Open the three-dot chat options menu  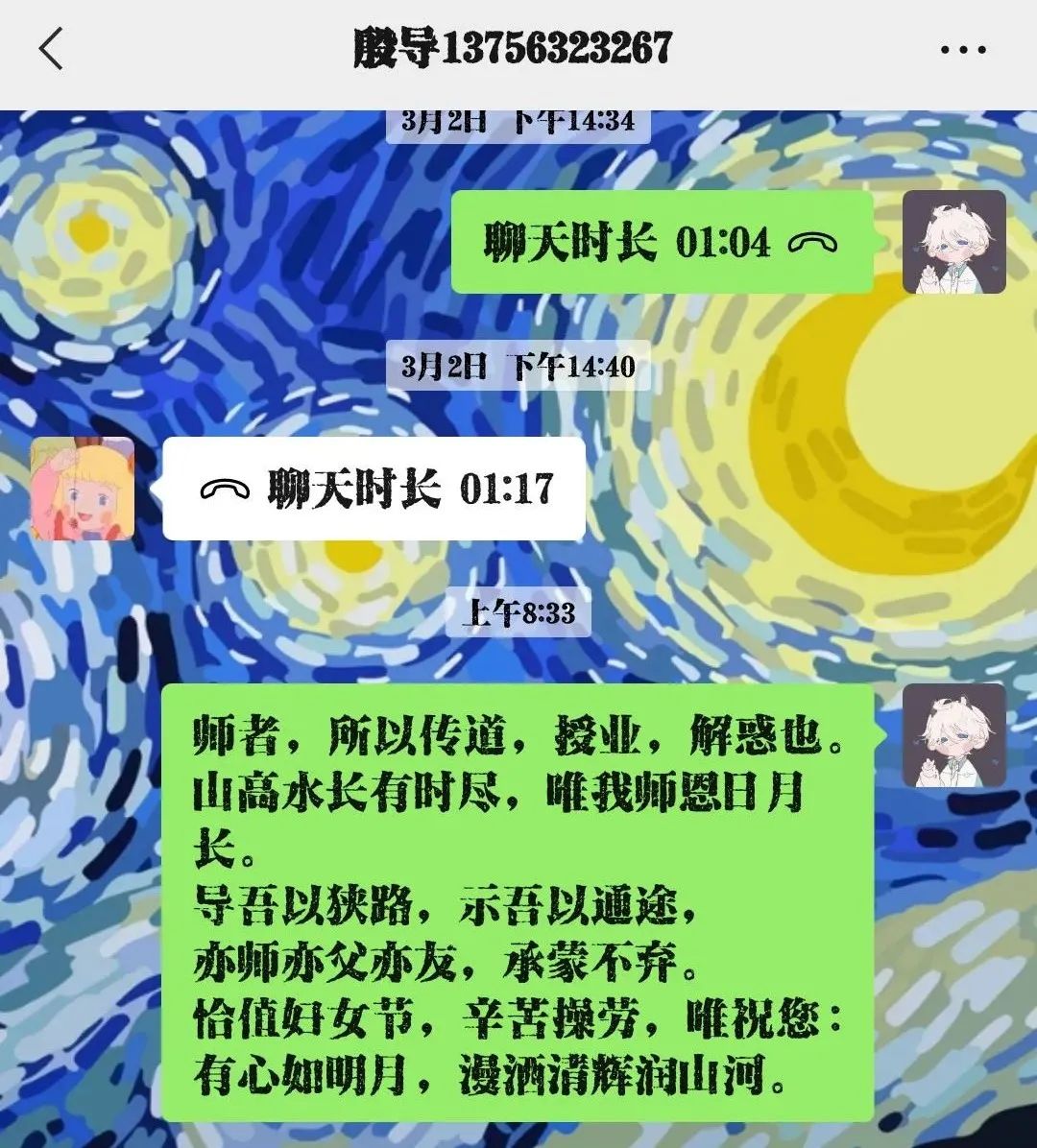point(961,50)
